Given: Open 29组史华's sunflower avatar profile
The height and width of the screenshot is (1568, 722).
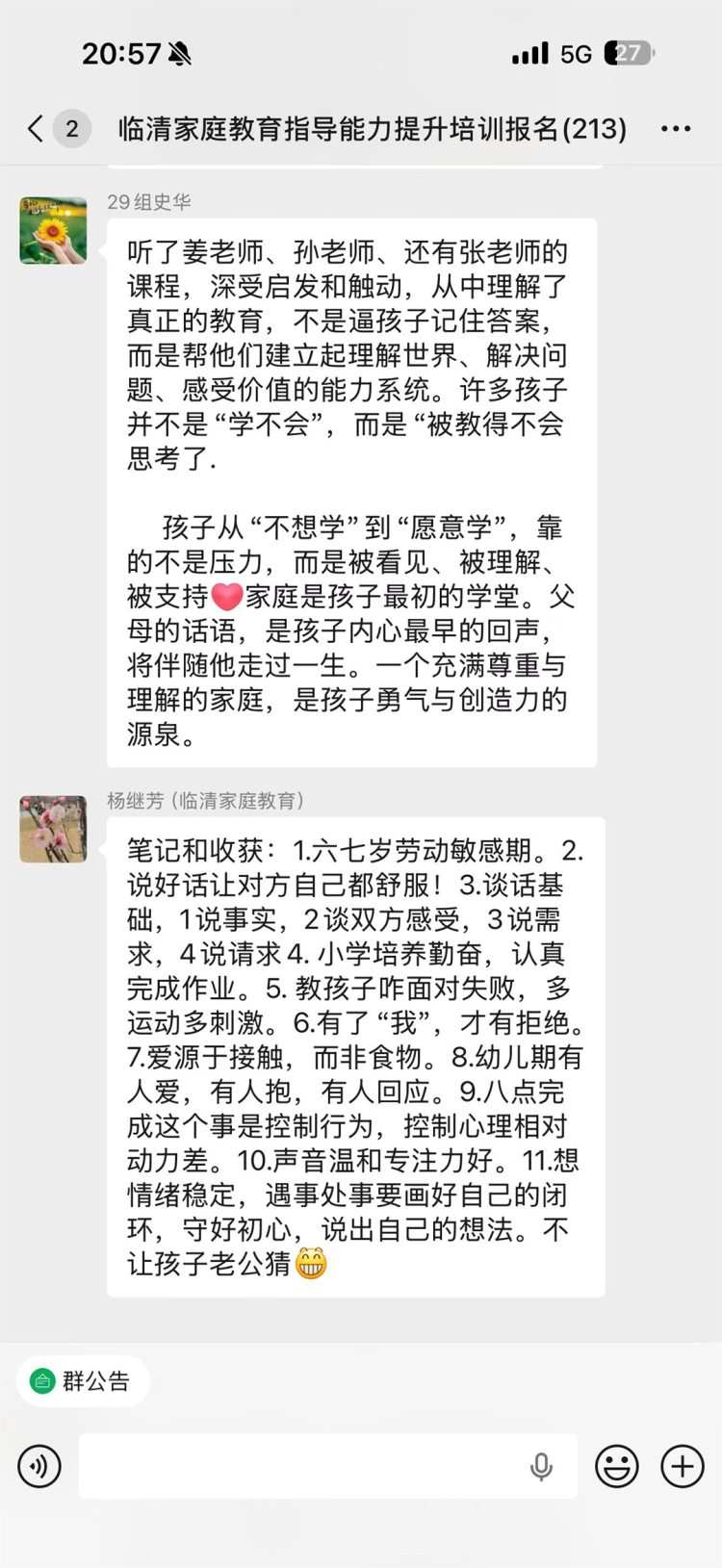Looking at the screenshot, I should 53,231.
